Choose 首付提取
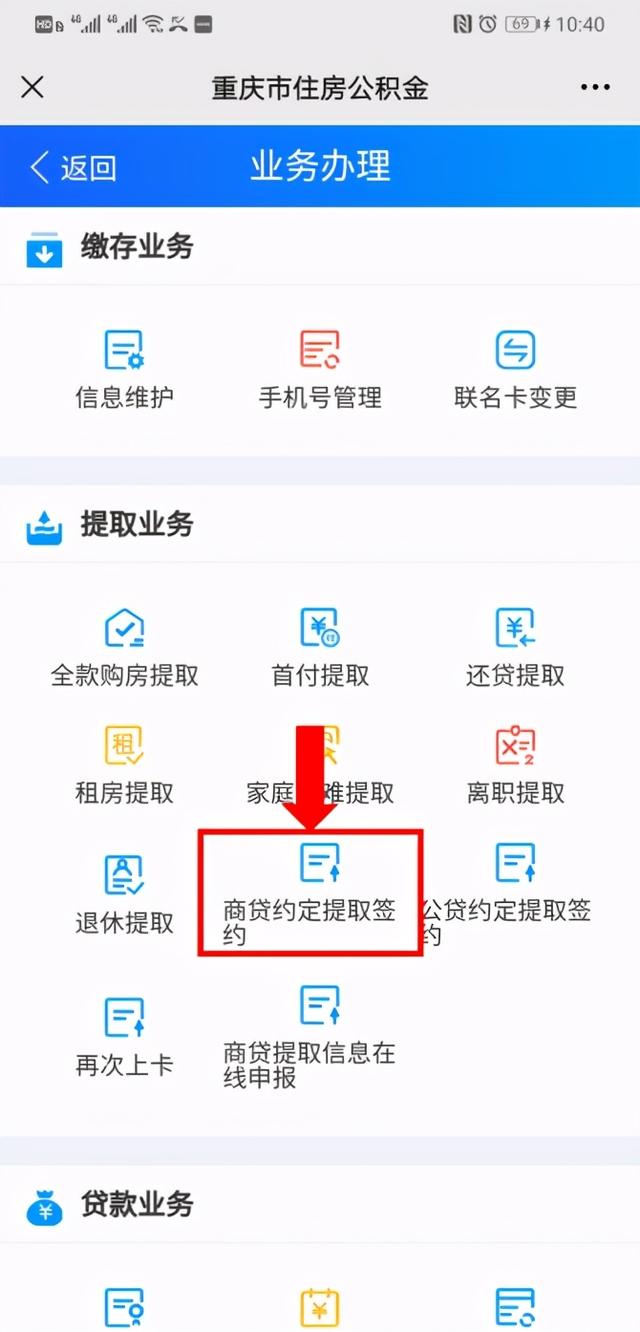 click(x=320, y=648)
